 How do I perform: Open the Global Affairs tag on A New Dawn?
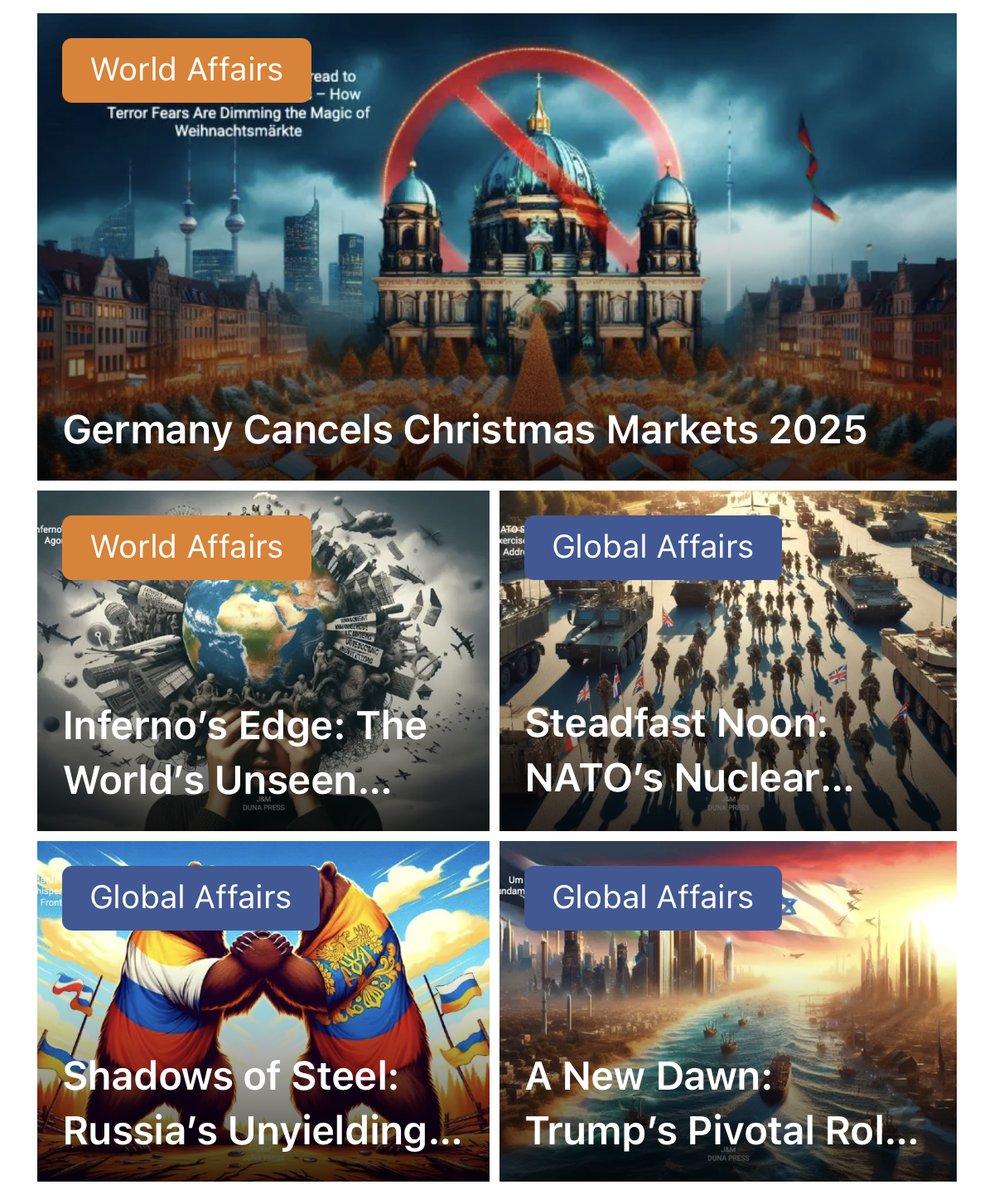[653, 898]
